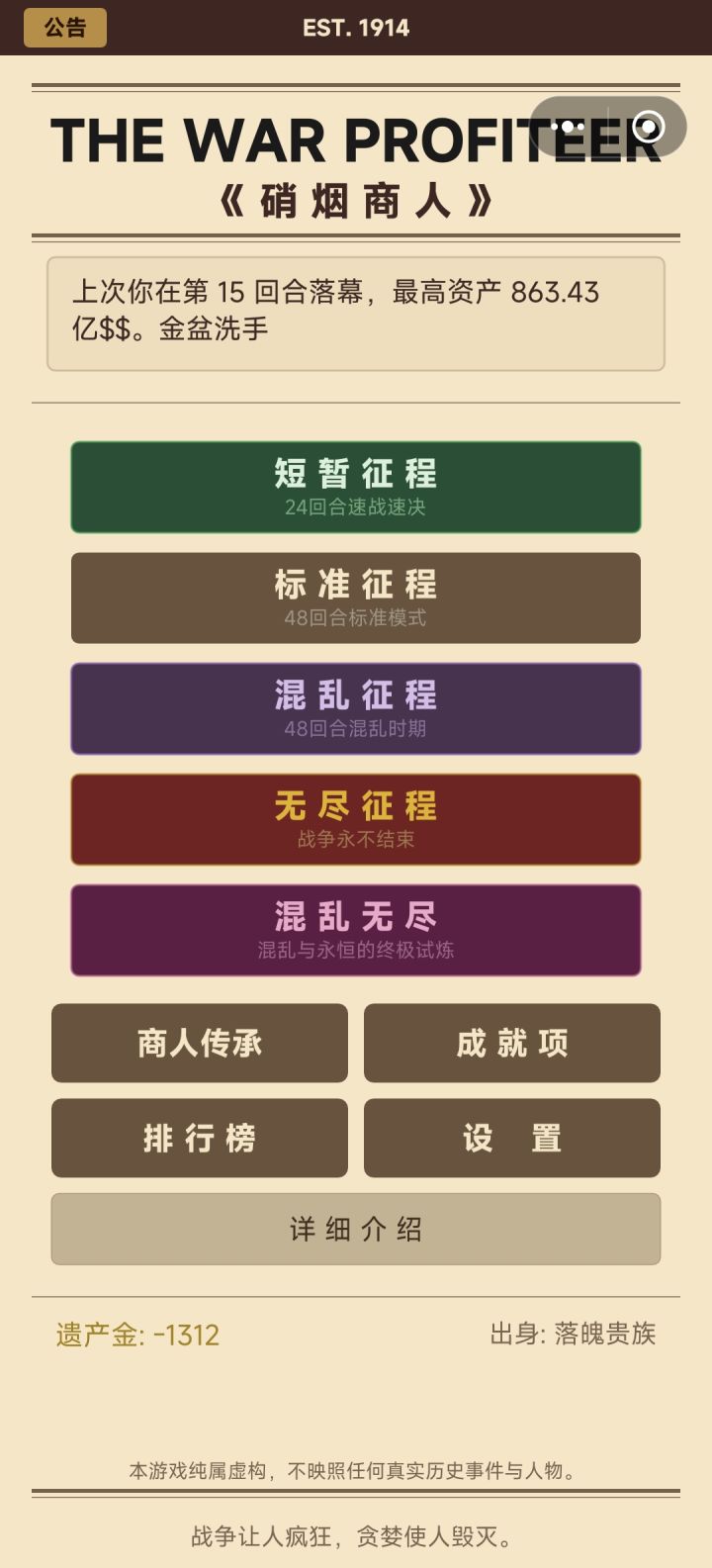This screenshot has height=1568, width=712.
Task: Tap the three-dot mini-program options icon
Action: point(569,127)
